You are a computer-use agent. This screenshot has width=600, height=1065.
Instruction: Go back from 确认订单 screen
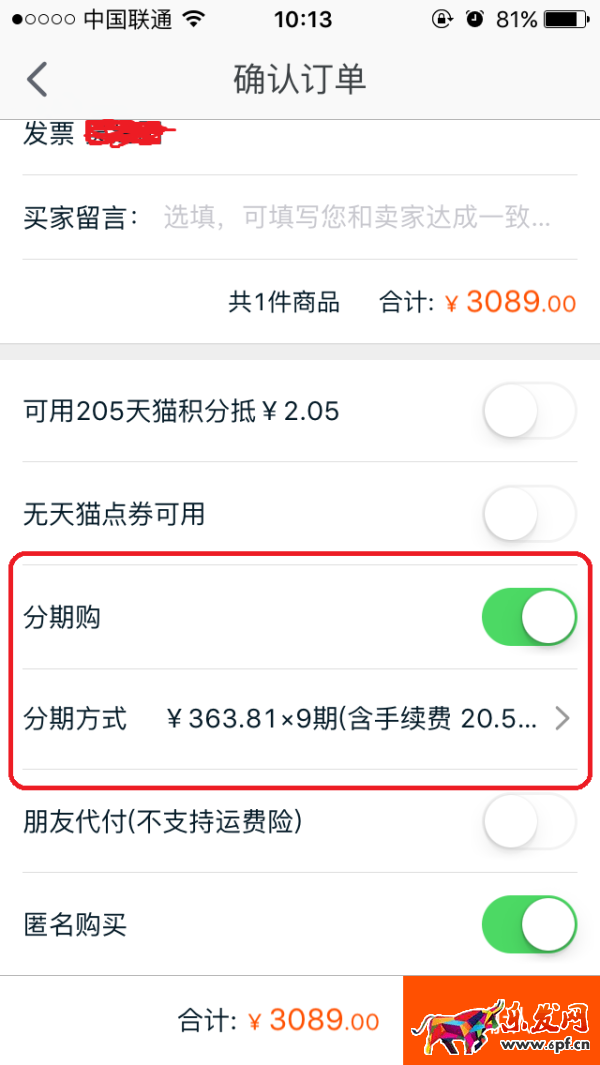pos(38,80)
